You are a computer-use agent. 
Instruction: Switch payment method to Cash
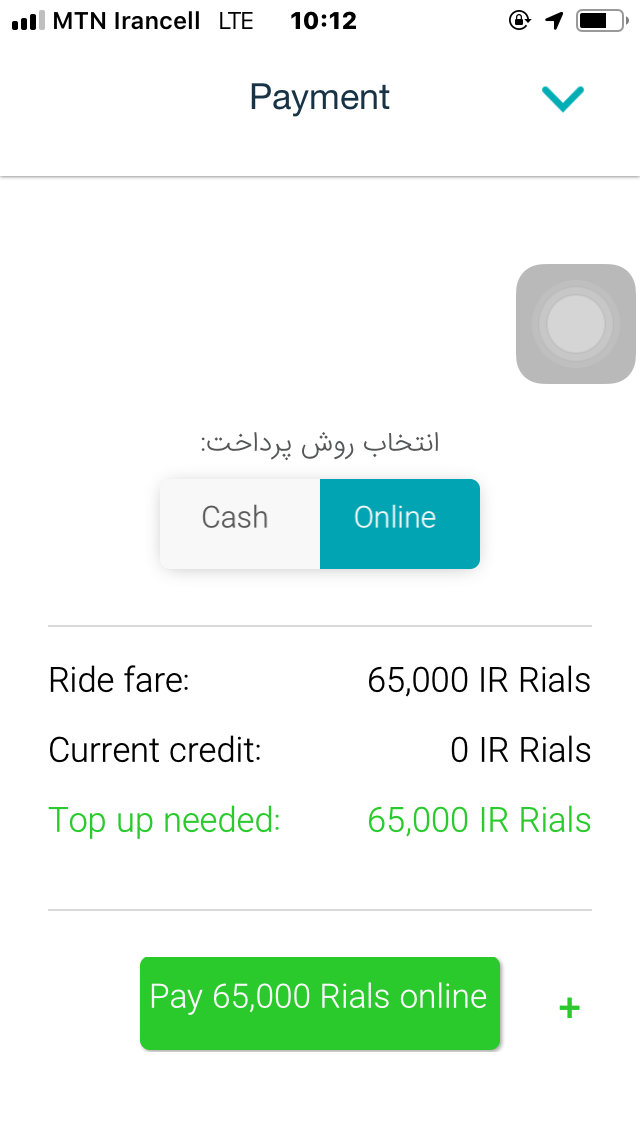[x=240, y=524]
